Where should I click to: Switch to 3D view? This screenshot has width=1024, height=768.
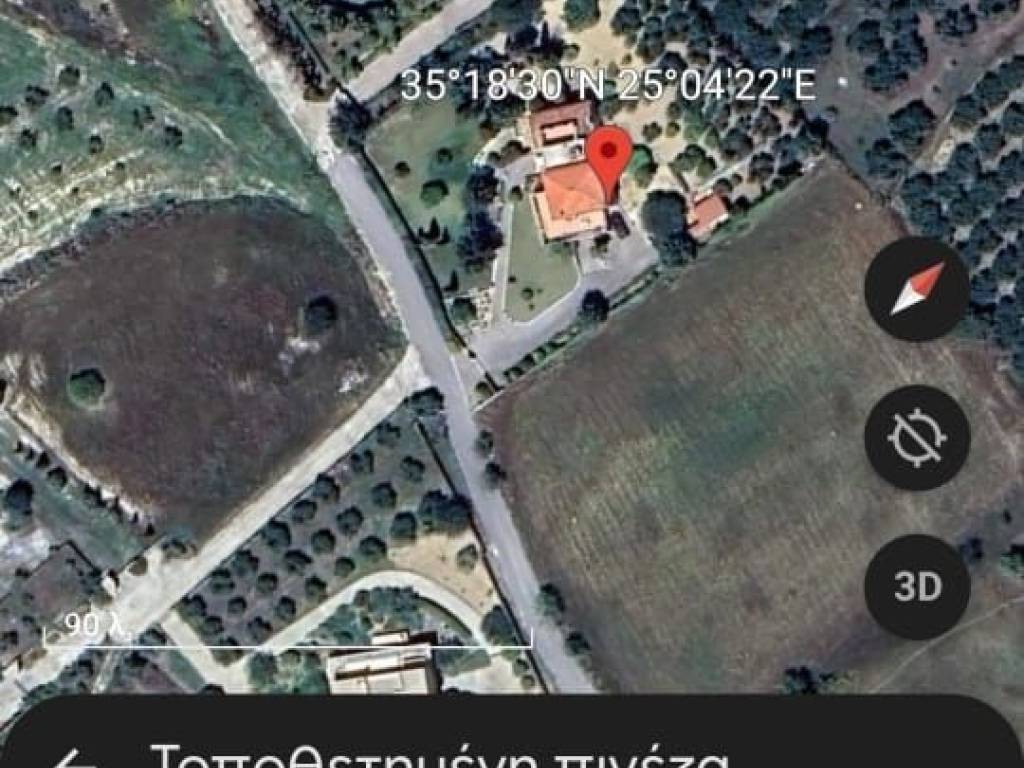(x=917, y=587)
